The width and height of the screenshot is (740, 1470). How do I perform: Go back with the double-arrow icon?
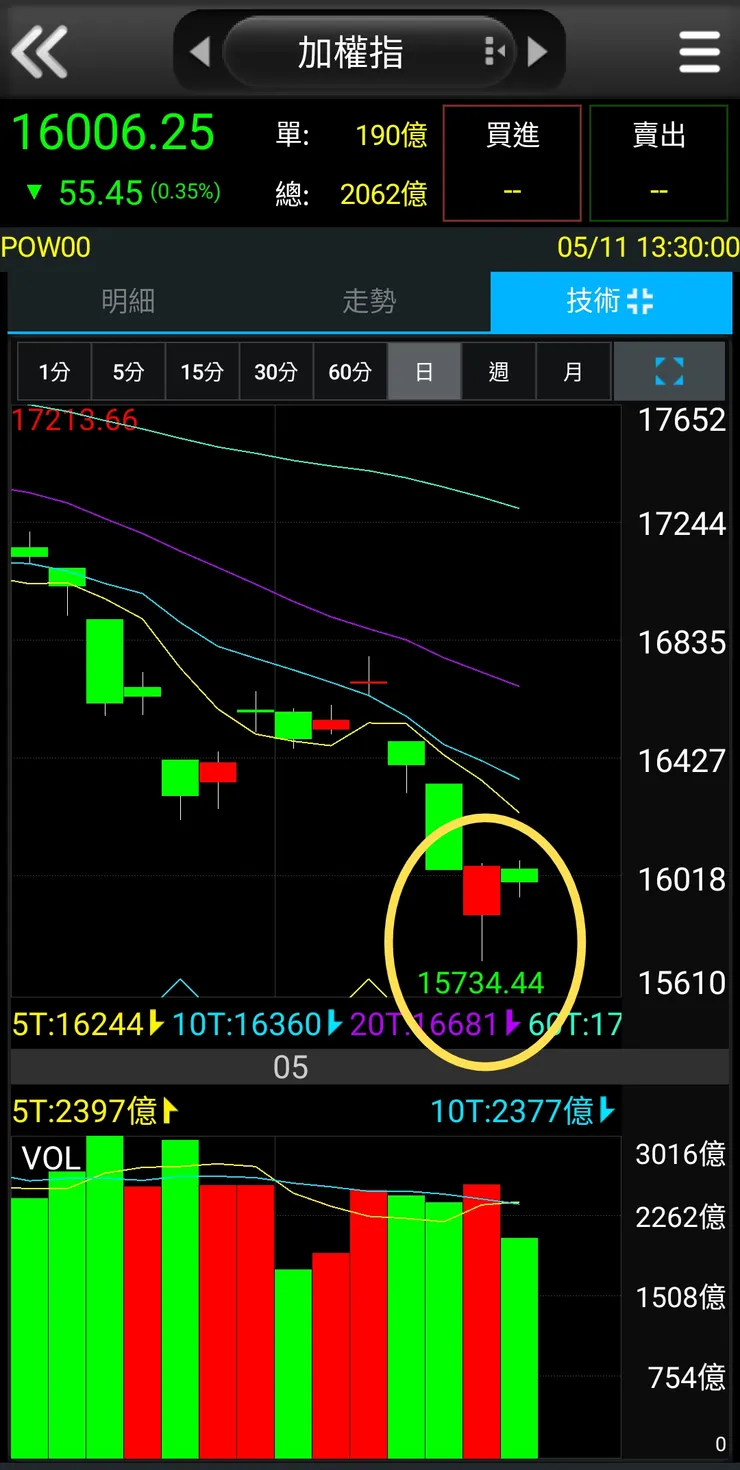(40, 52)
